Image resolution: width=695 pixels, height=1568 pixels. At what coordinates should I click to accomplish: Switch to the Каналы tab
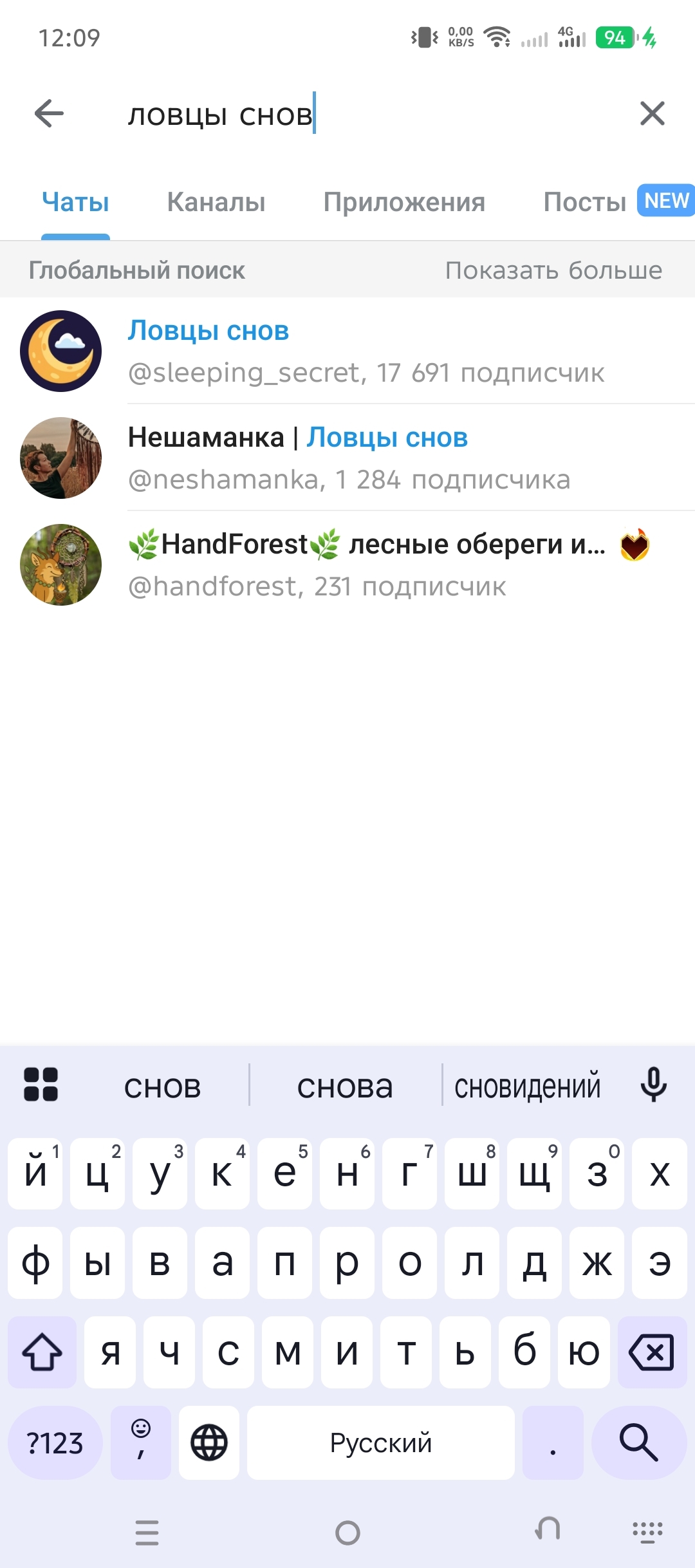(216, 202)
